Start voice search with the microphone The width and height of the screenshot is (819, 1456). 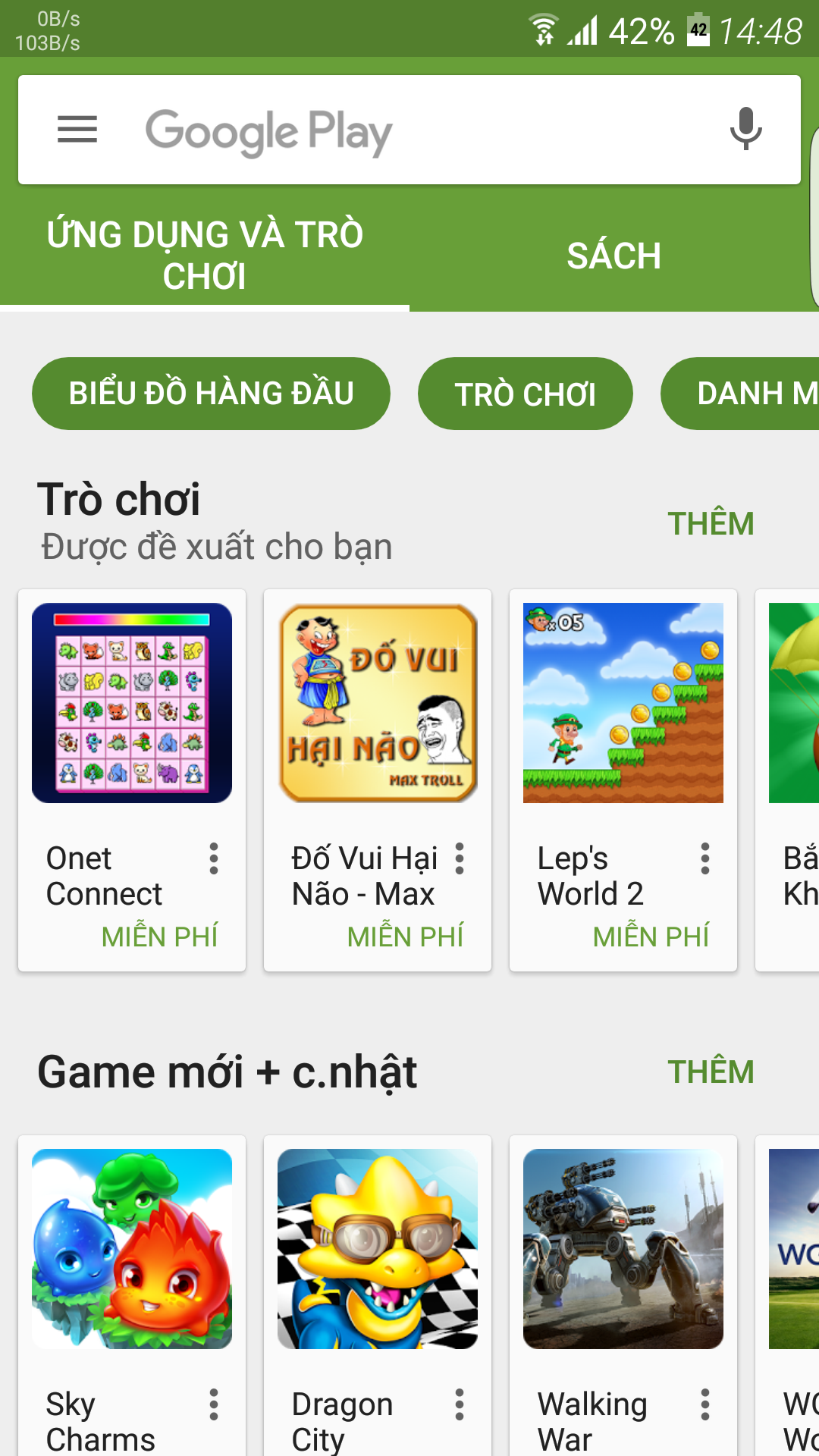tap(745, 129)
